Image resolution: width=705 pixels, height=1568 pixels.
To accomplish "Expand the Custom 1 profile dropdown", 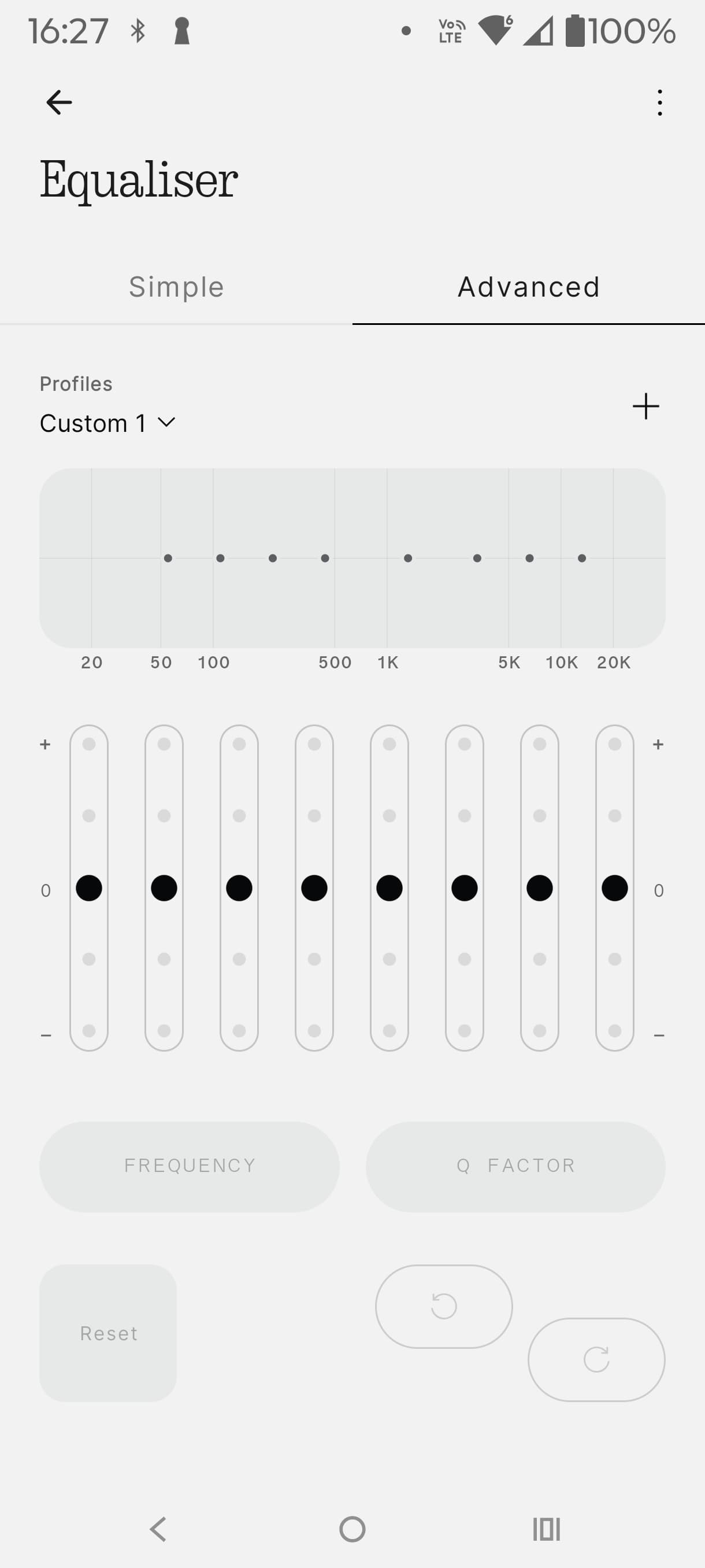I will click(107, 423).
